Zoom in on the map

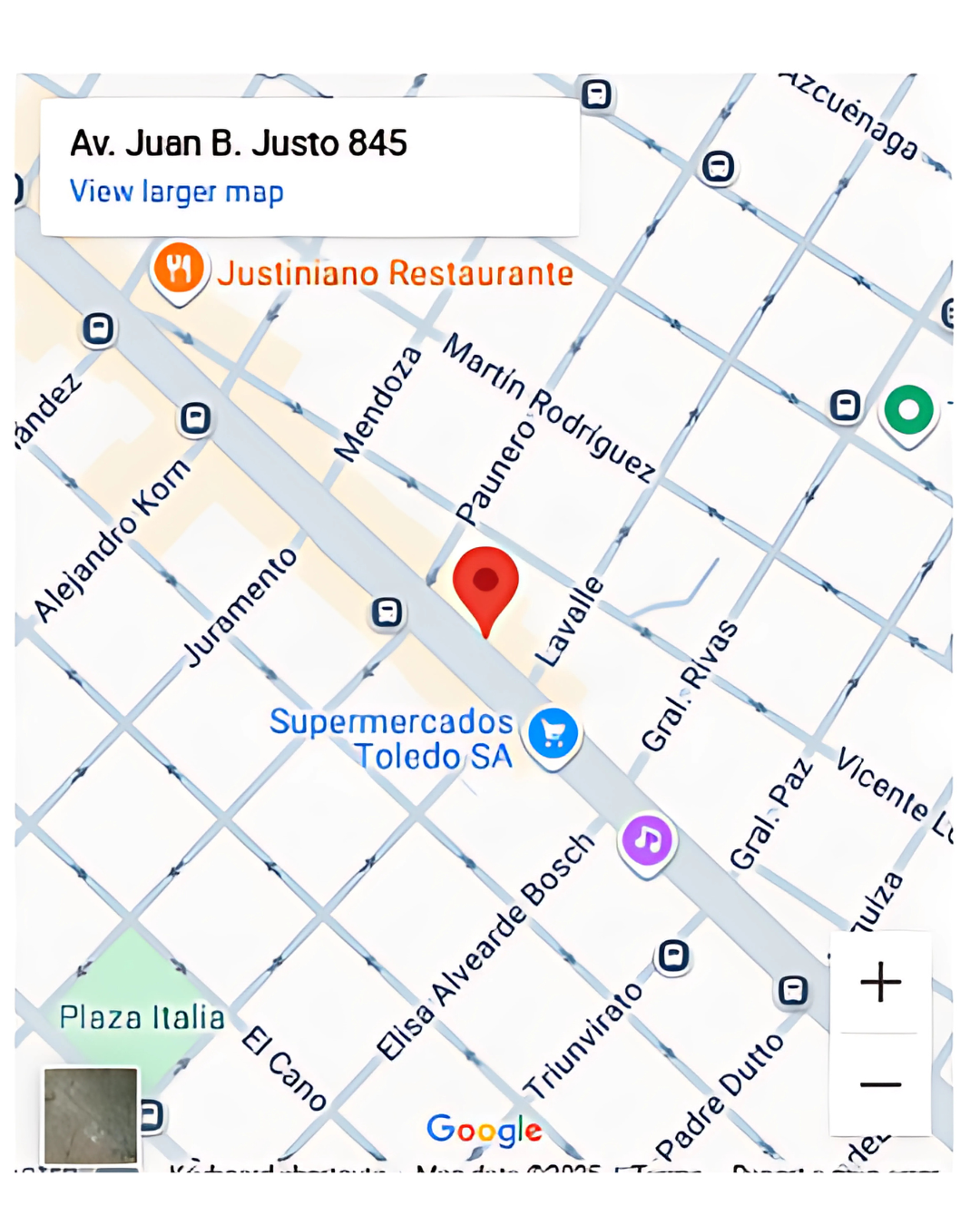880,982
